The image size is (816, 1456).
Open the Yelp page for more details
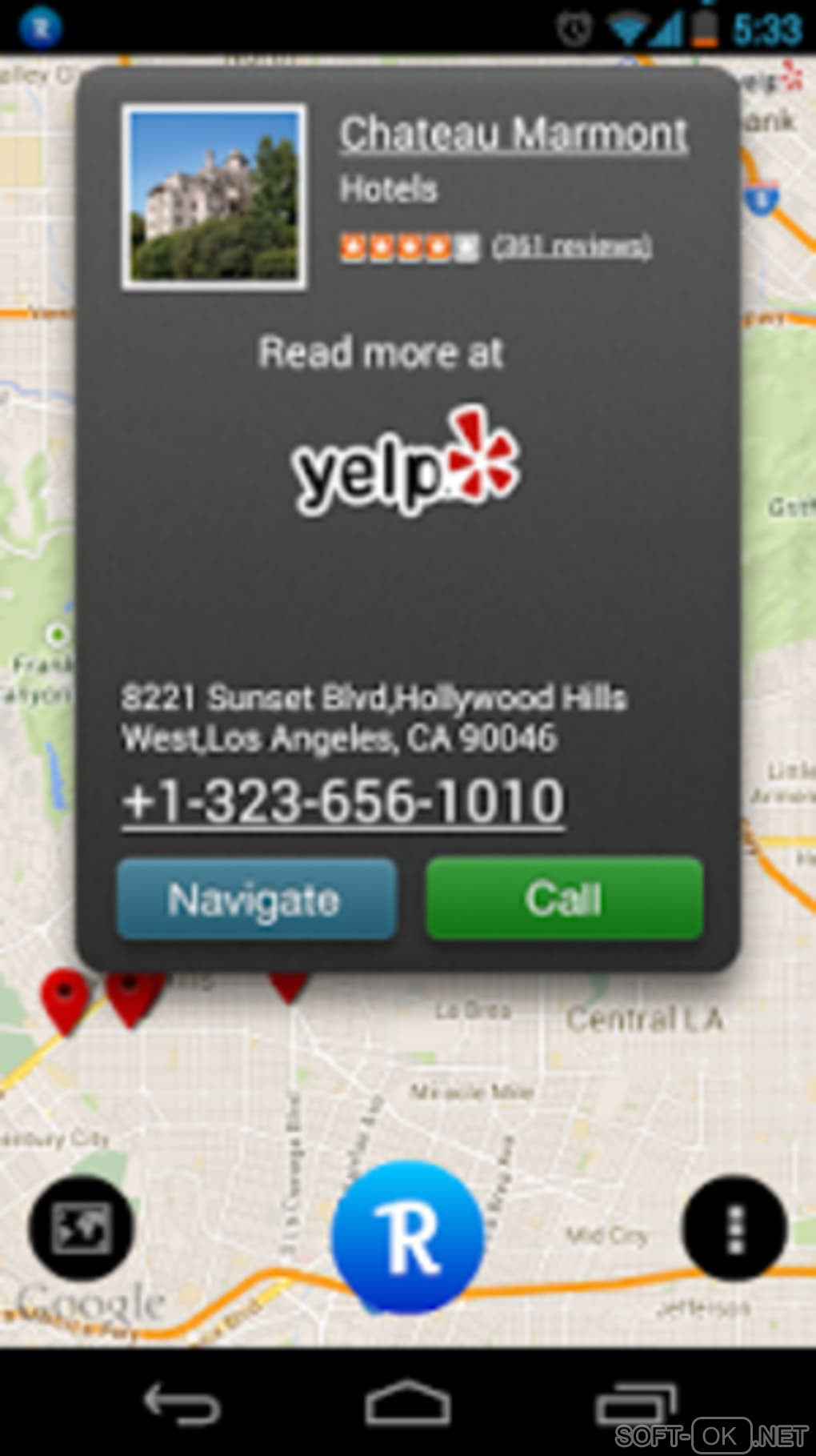(x=406, y=462)
